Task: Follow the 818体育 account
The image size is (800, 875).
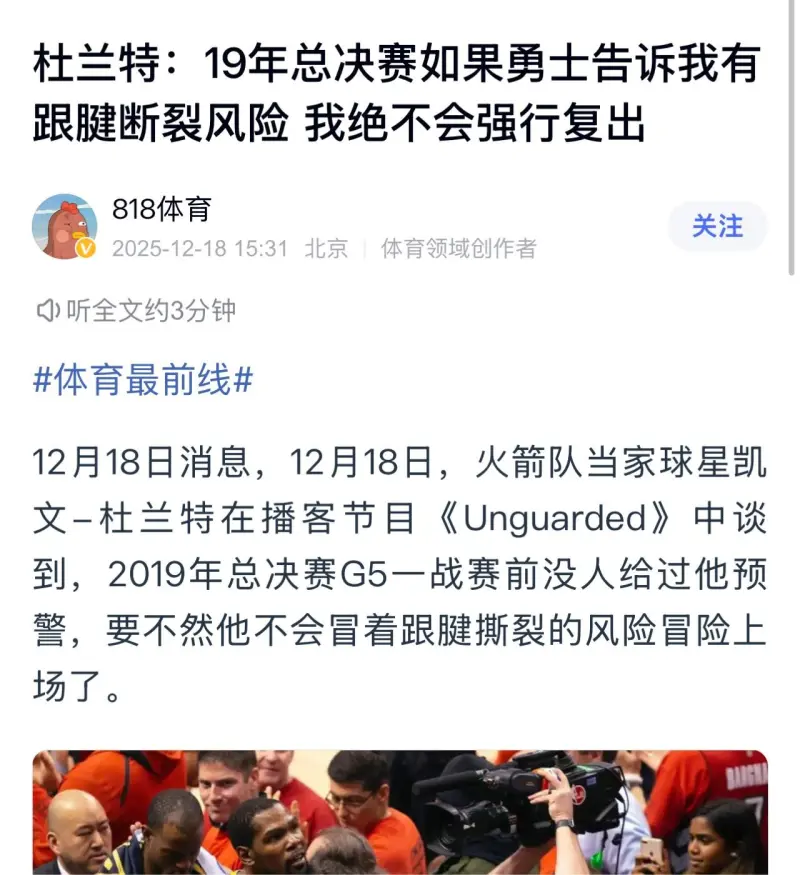Action: [x=717, y=227]
